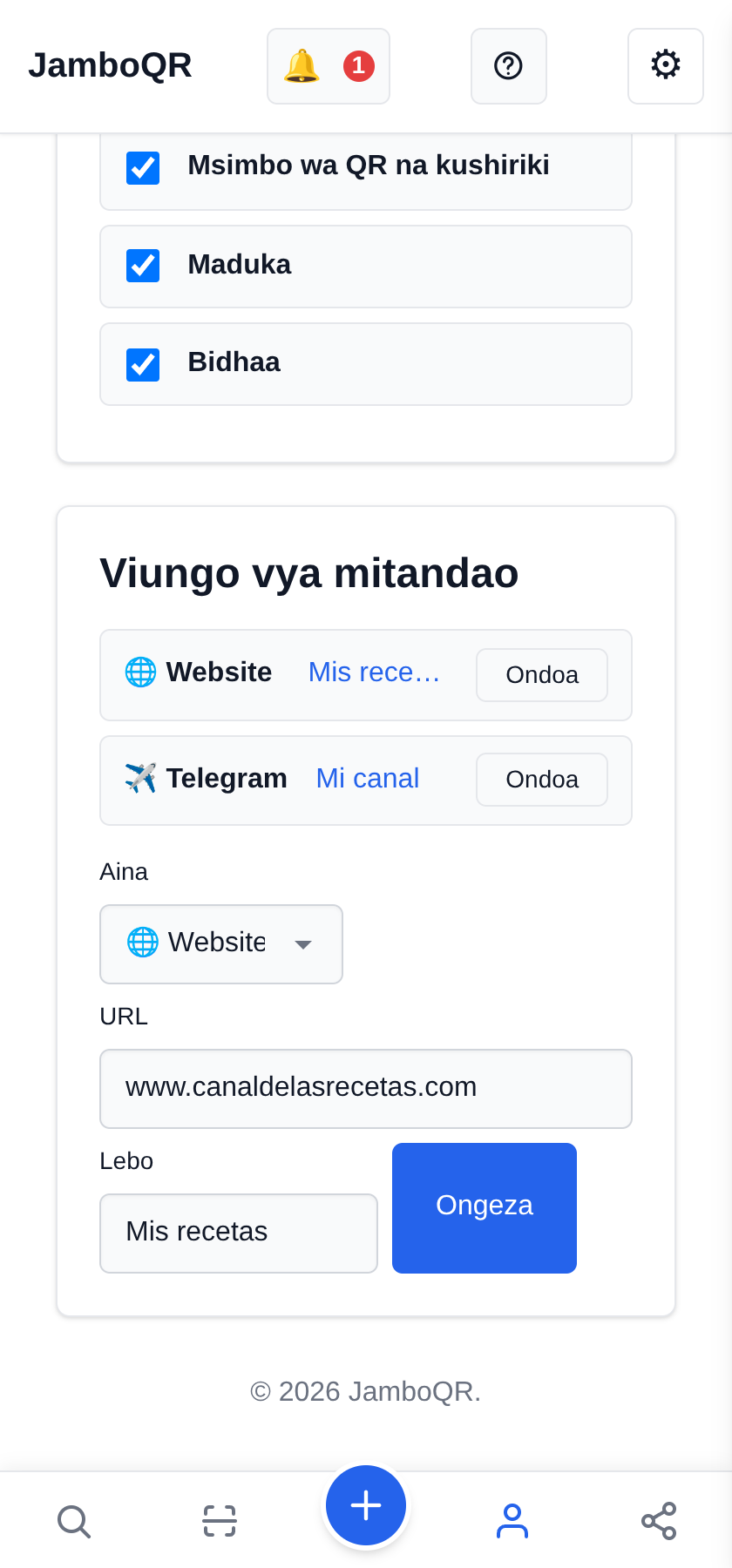
Task: Tap the Ongeza button
Action: click(485, 1208)
